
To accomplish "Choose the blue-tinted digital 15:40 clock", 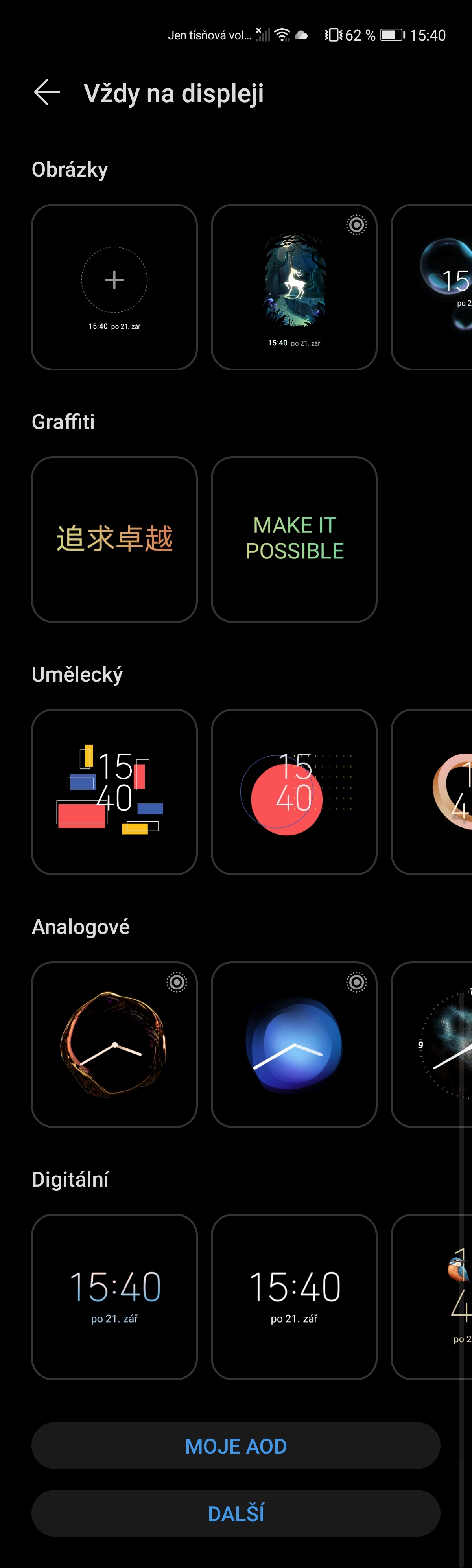I will (x=114, y=1297).
